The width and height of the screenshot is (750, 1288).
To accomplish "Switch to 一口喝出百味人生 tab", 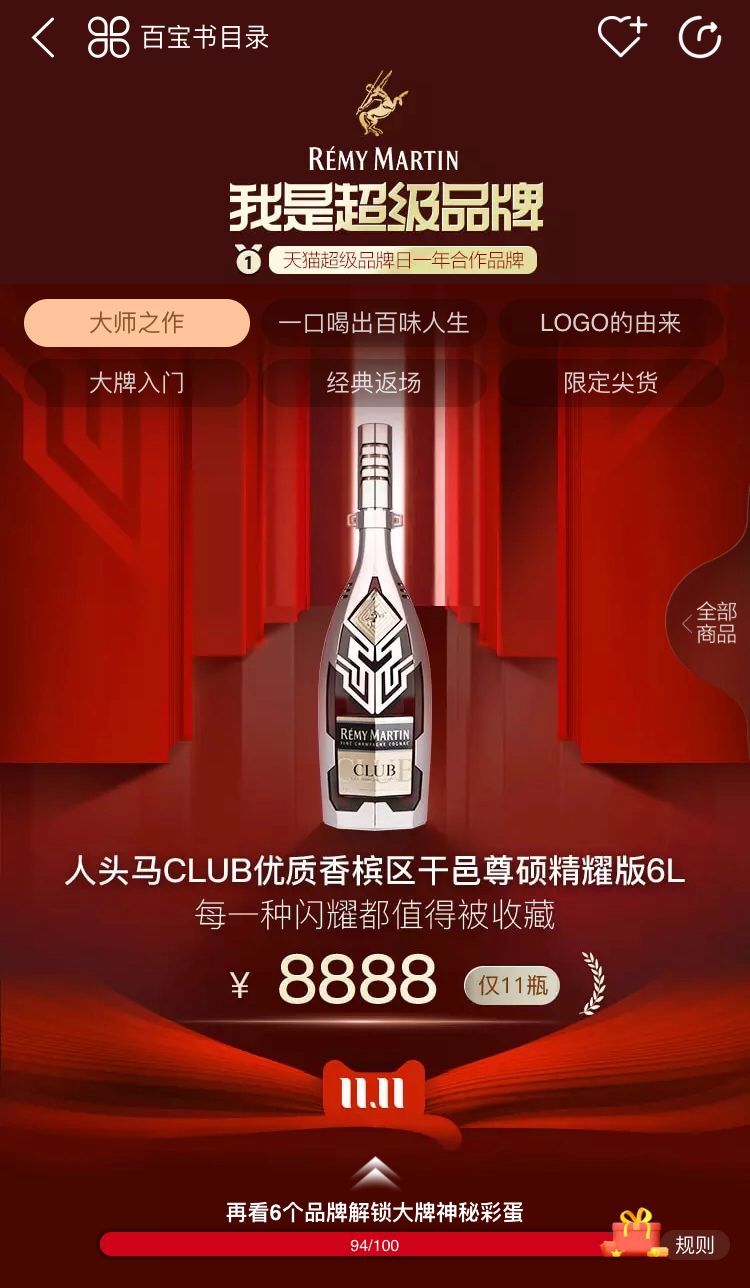I will tap(374, 323).
